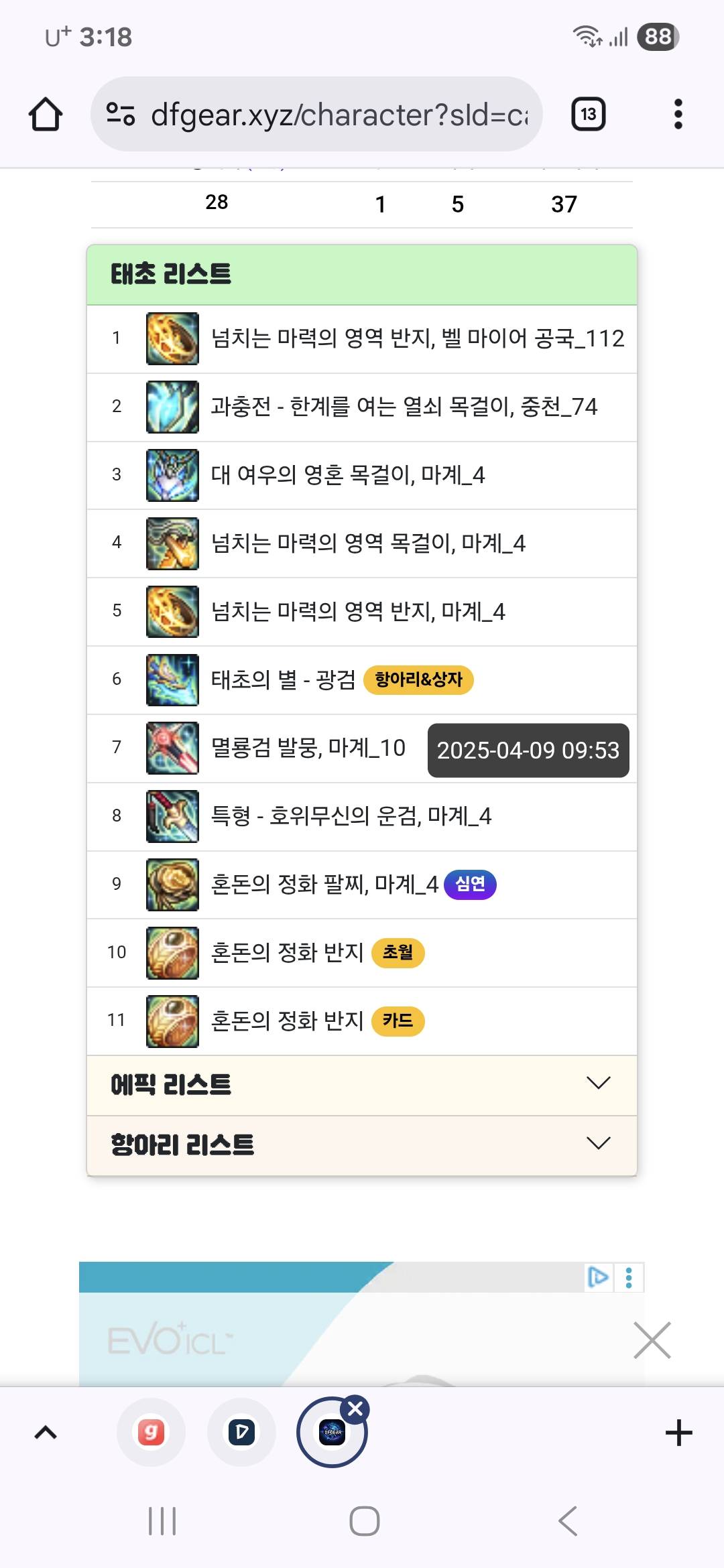Go back with the system back button

(x=568, y=1521)
